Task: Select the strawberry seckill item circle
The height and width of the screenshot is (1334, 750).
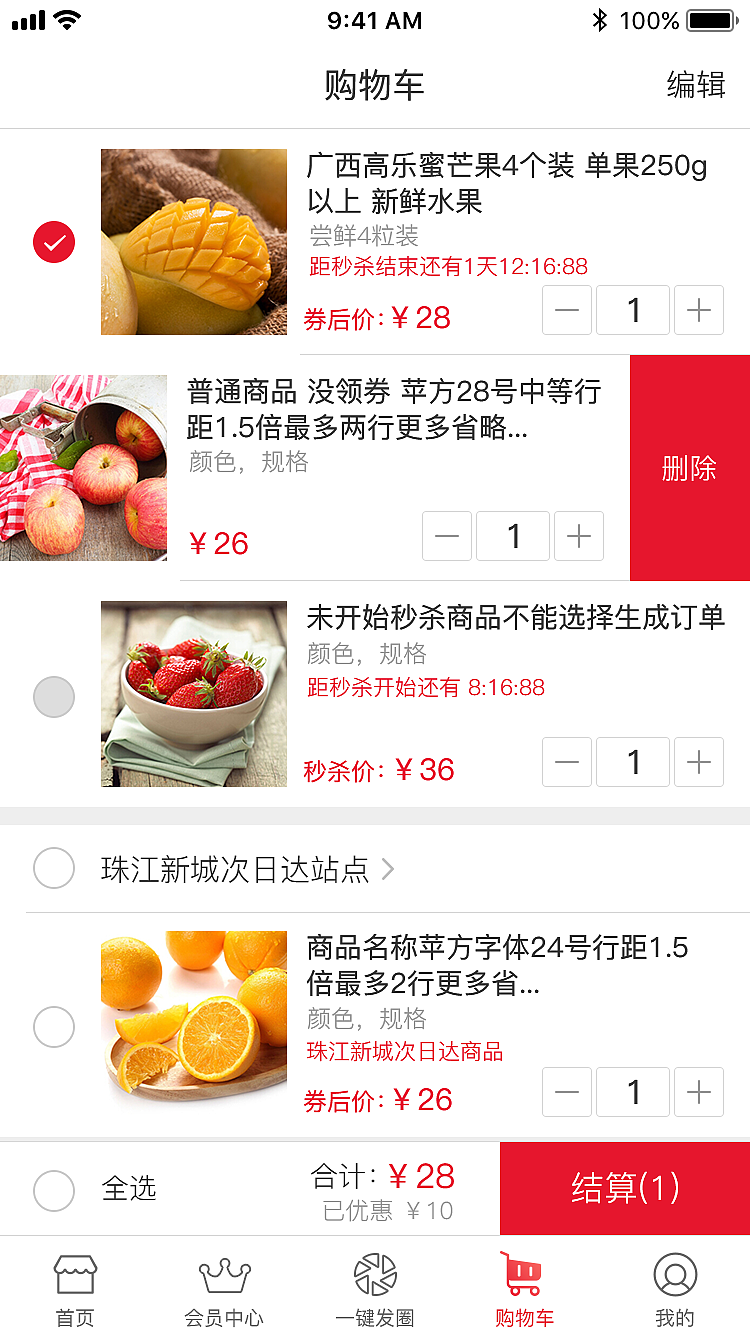Action: coord(54,696)
